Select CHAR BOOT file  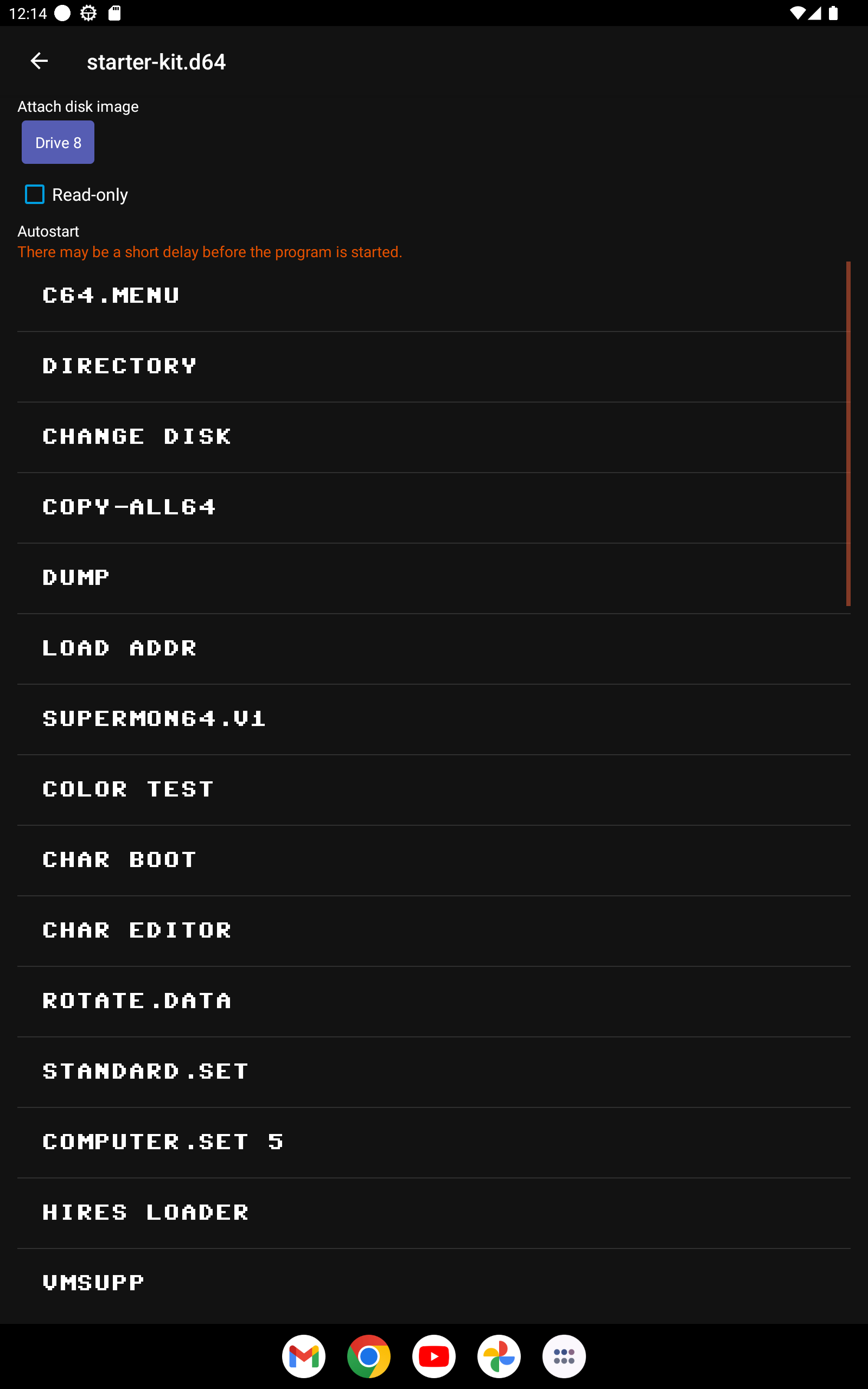click(119, 860)
